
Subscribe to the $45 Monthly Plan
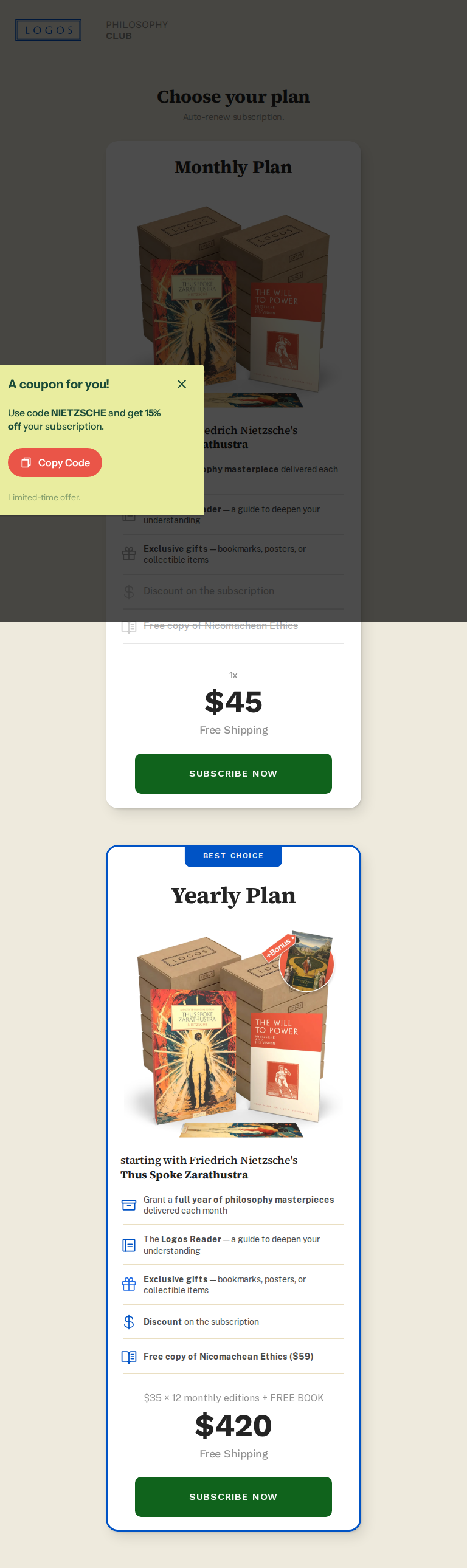coord(233,773)
